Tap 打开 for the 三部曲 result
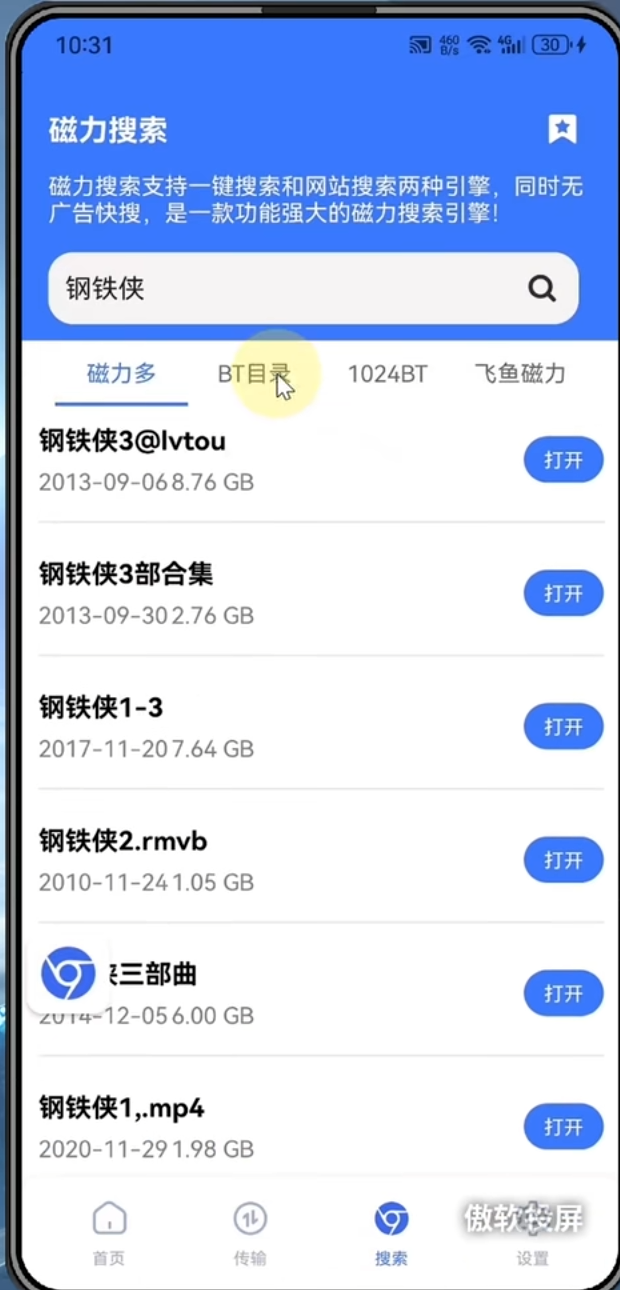The width and height of the screenshot is (620, 1290). click(x=563, y=993)
